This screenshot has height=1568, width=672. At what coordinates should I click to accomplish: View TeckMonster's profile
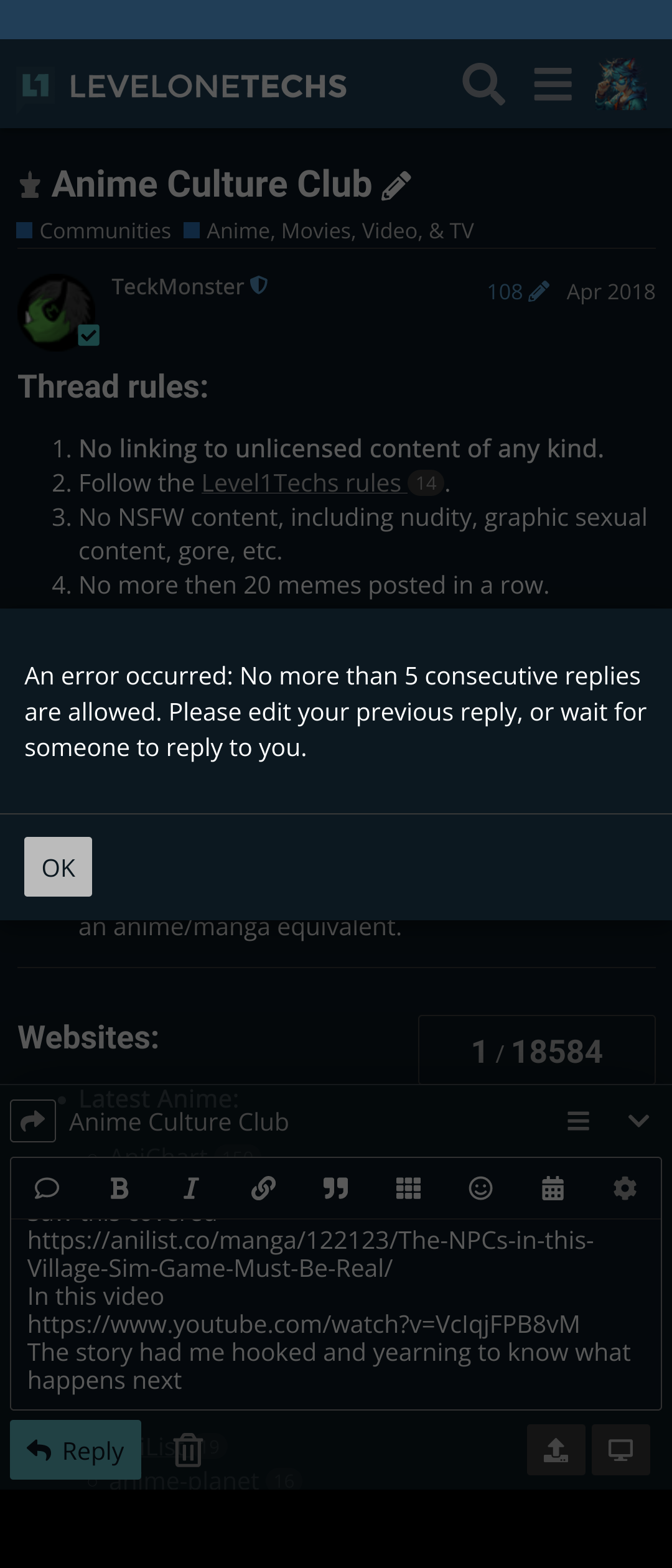tap(177, 287)
